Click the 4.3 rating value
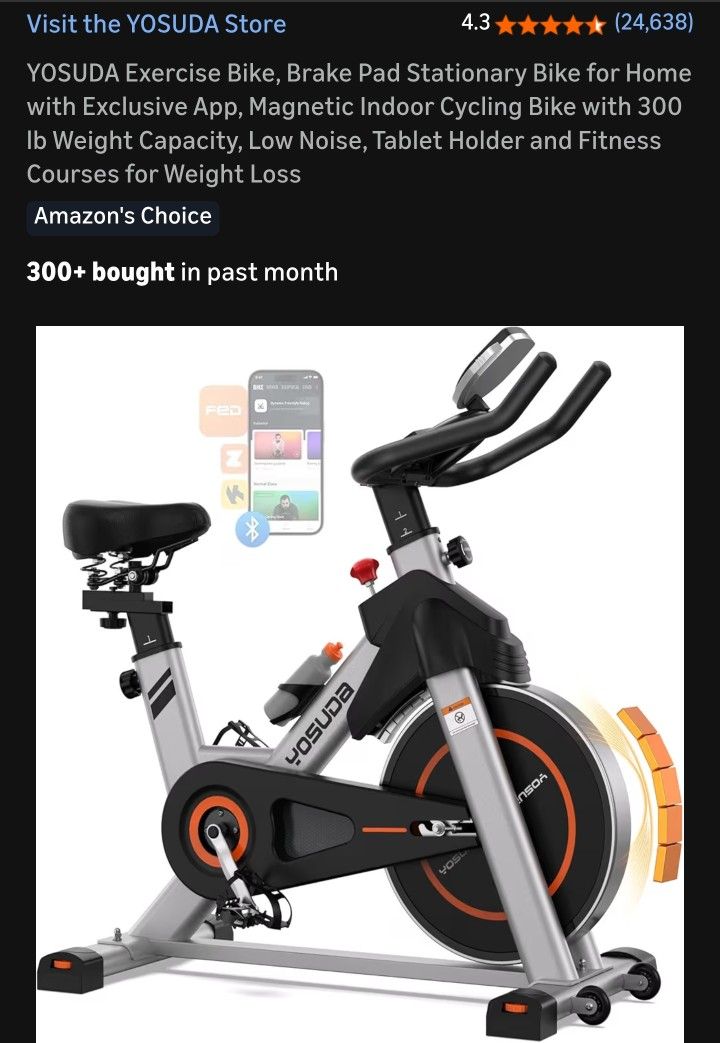The height and width of the screenshot is (1043, 720). [x=478, y=20]
